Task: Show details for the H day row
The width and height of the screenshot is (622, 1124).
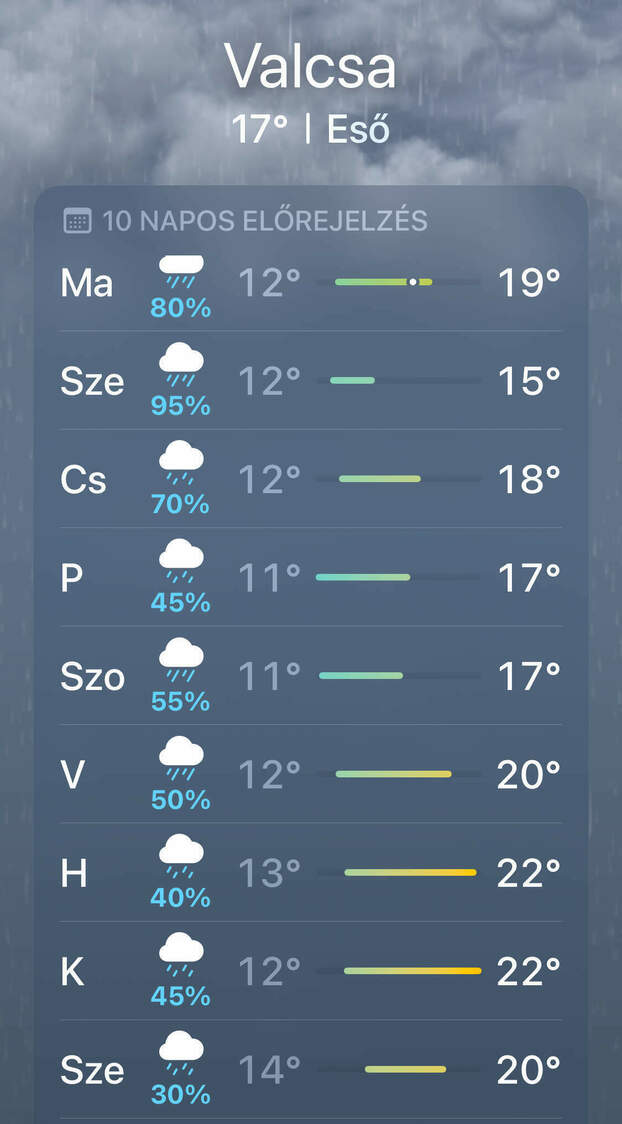Action: (x=310, y=873)
